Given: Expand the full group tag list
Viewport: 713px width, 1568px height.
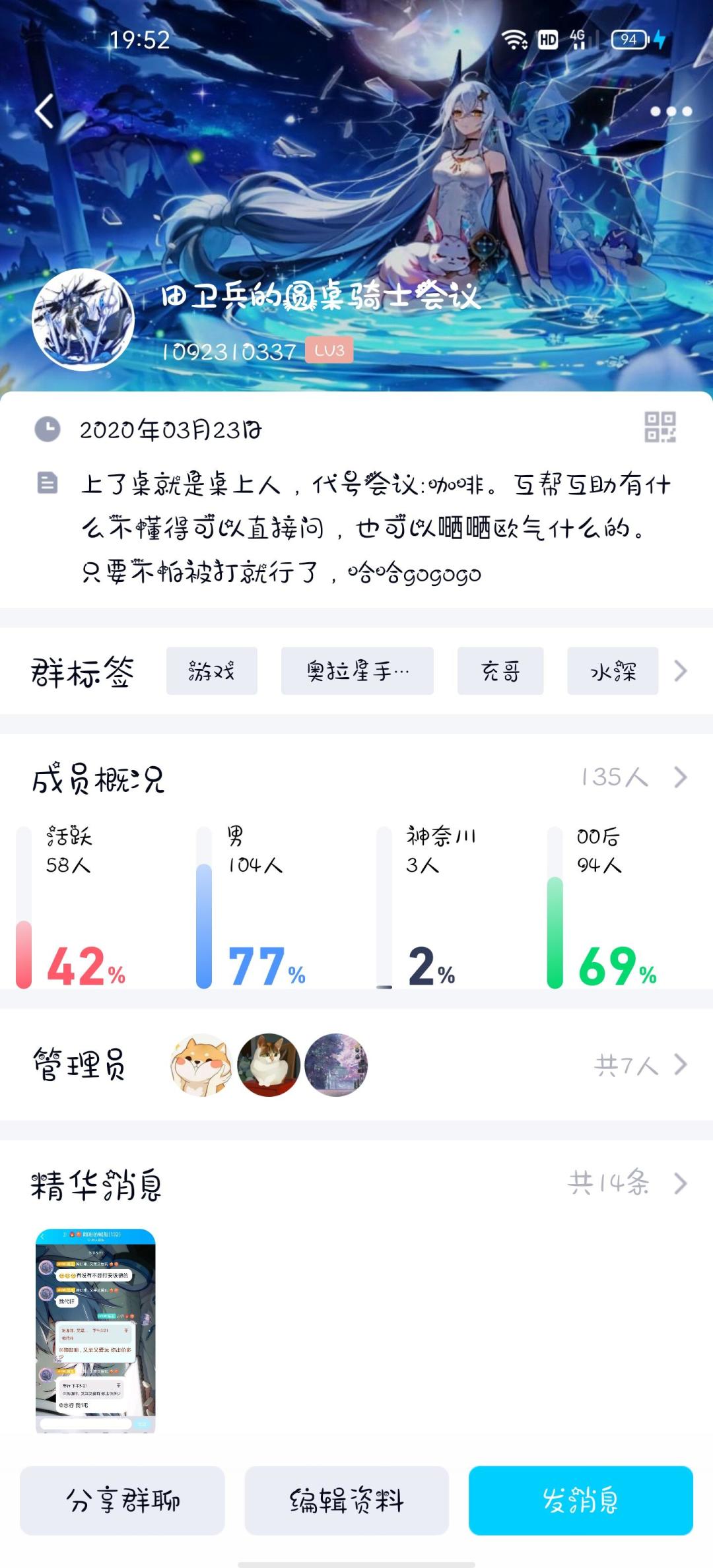Looking at the screenshot, I should click(681, 670).
